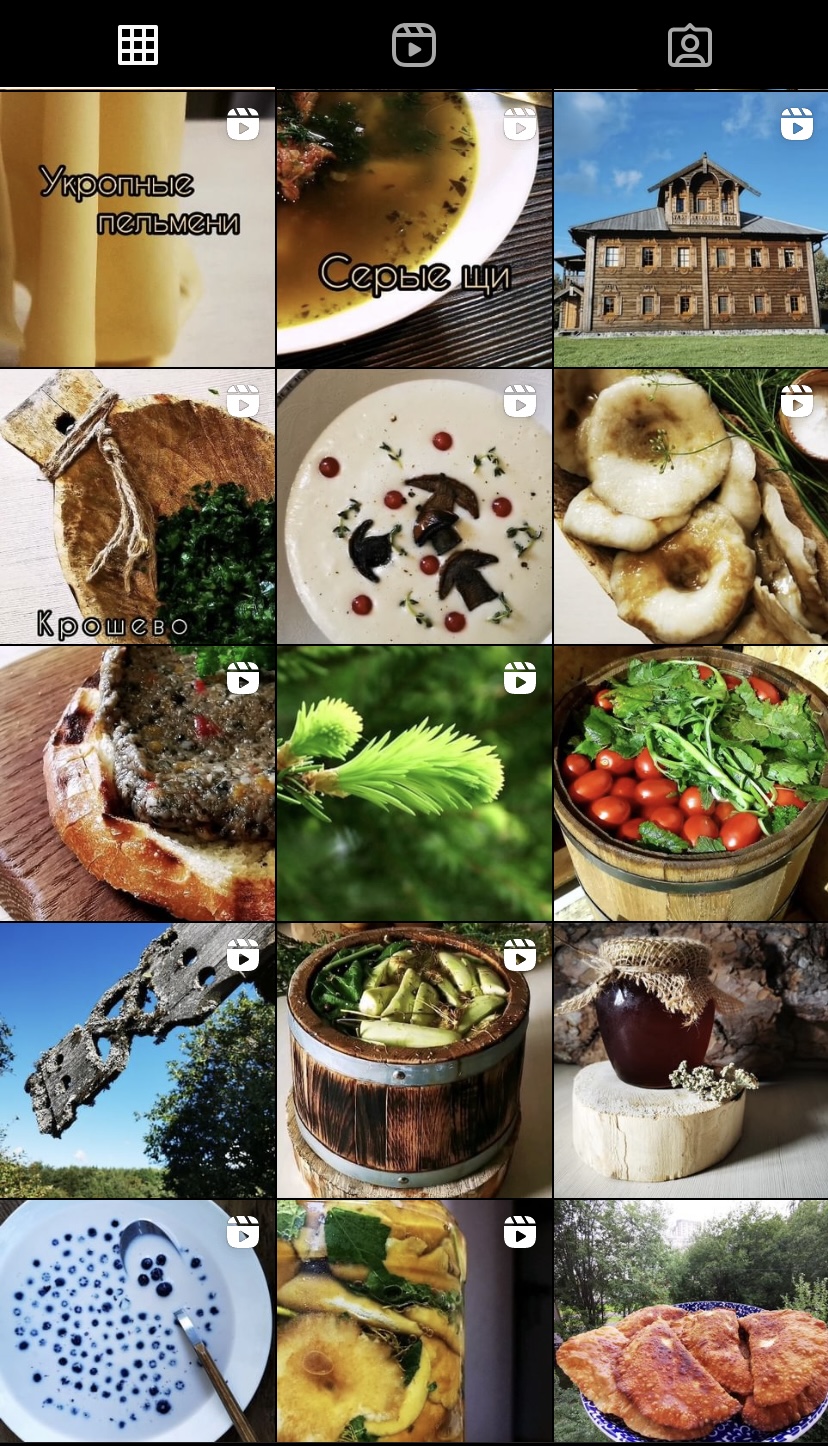Open the blueberries in milk reel
Image resolution: width=828 pixels, height=1446 pixels.
pyautogui.click(x=137, y=1320)
